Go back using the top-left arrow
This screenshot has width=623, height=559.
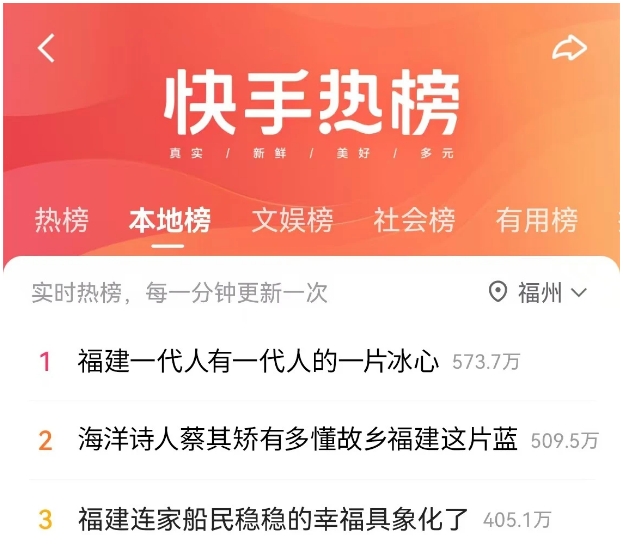[46, 48]
